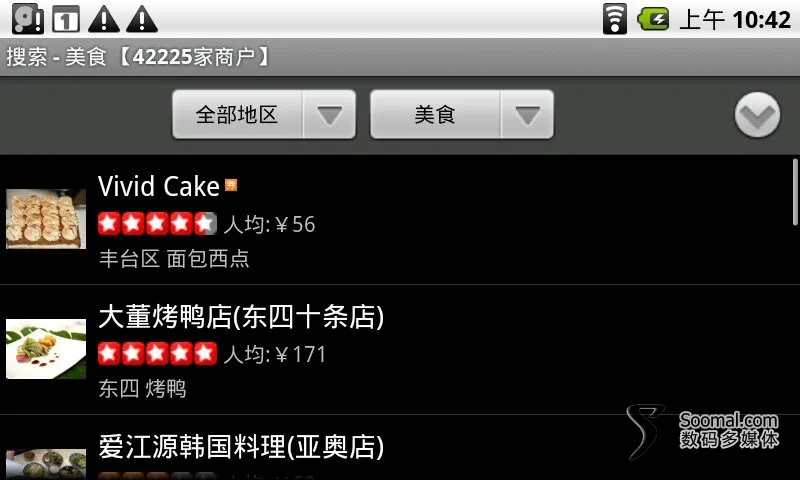Expand more filter options with the chevron
The image size is (800, 480).
[757, 117]
